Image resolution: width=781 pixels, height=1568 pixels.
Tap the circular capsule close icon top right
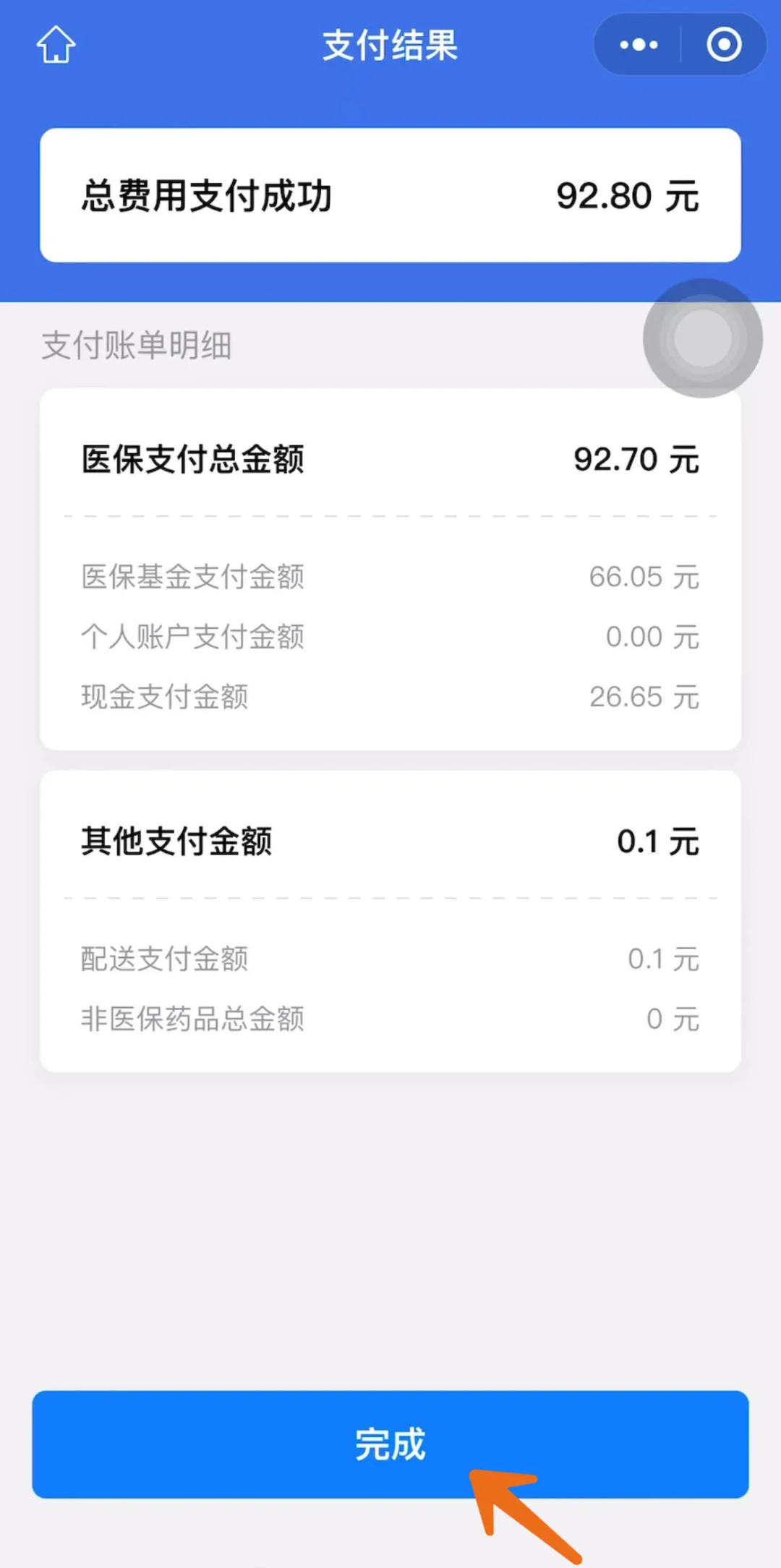click(722, 45)
